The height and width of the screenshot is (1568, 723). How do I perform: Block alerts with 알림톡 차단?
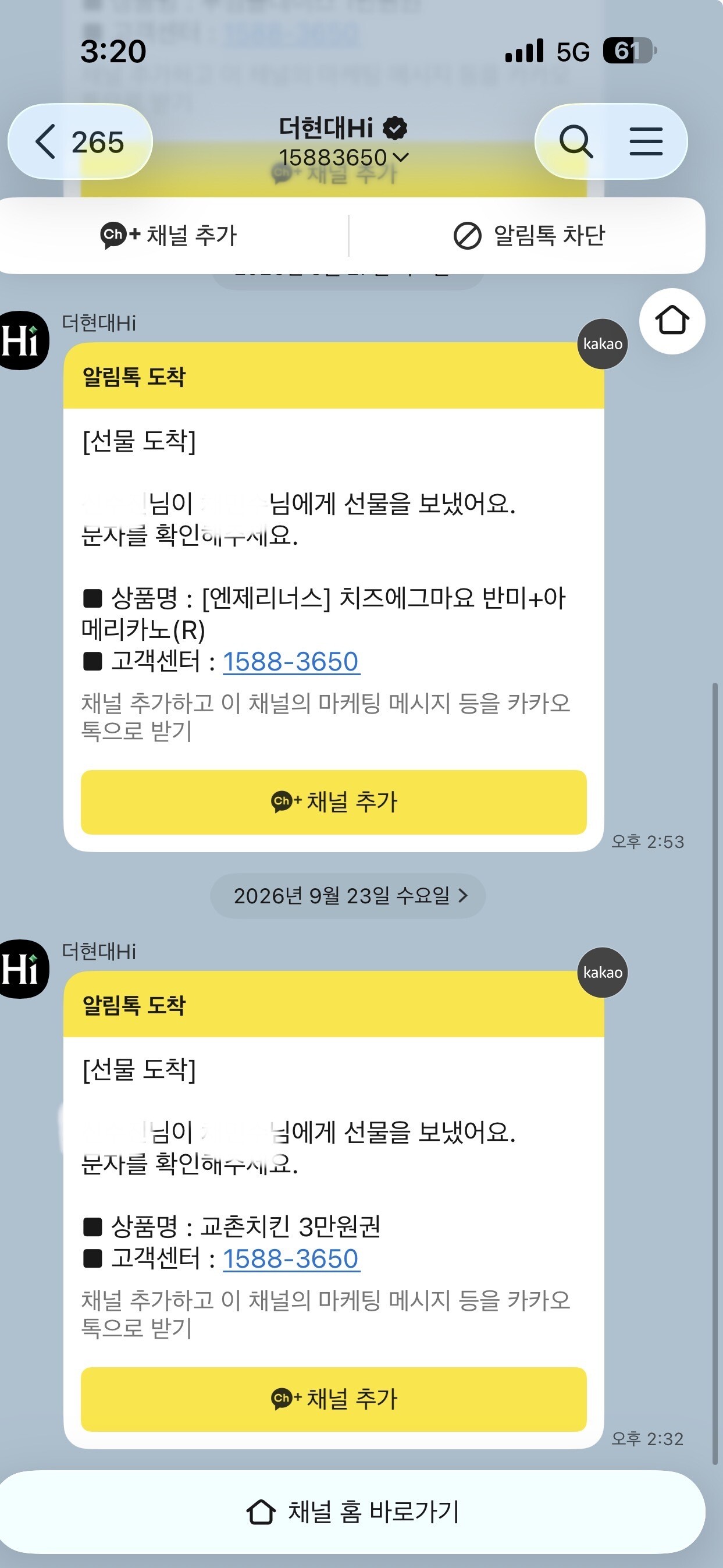click(x=530, y=236)
